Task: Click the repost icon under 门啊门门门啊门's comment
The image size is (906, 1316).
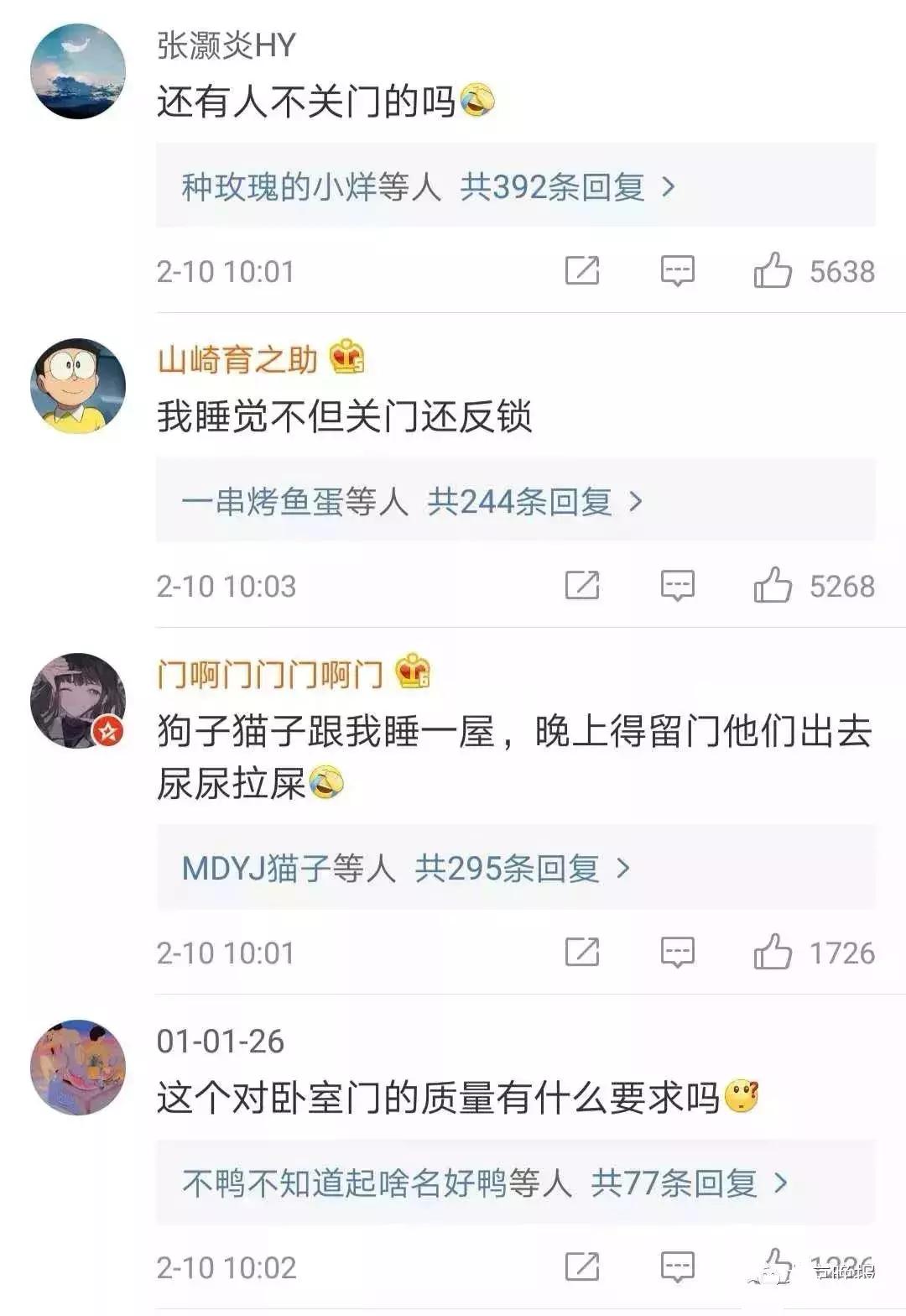Action: [x=583, y=953]
